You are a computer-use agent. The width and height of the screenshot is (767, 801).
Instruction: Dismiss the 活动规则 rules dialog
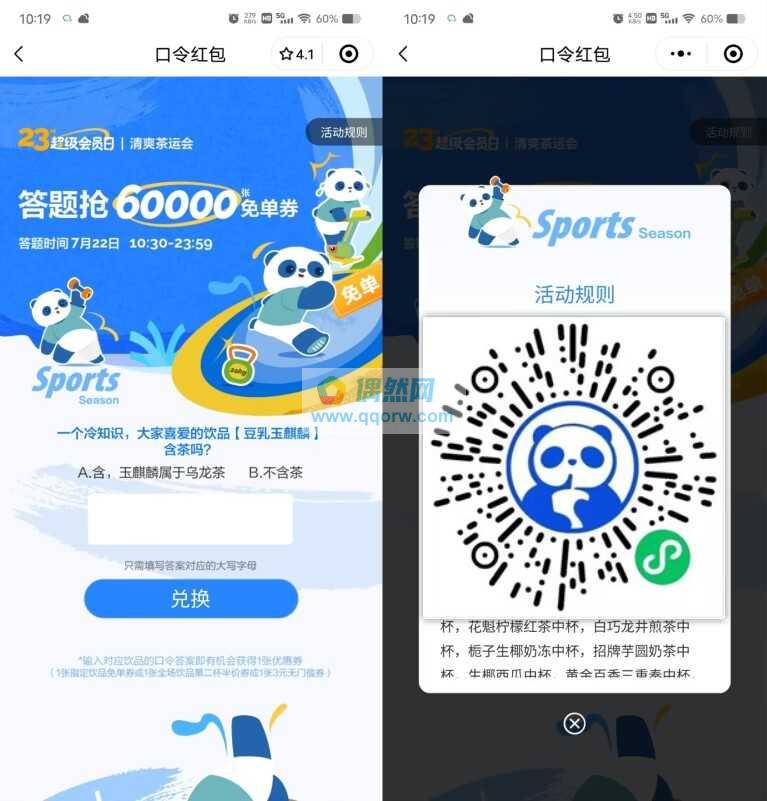click(x=574, y=723)
